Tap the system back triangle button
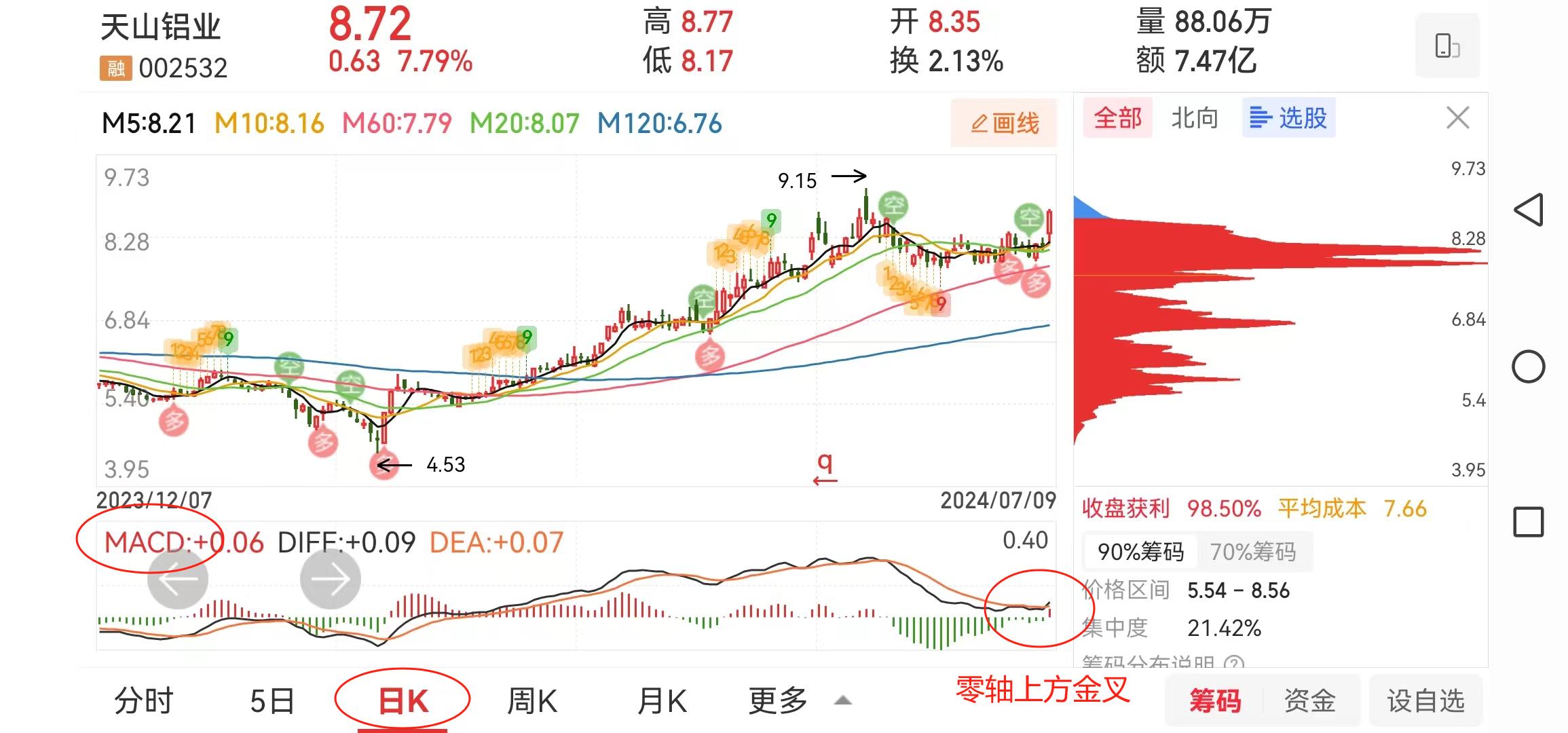1568x733 pixels. point(1529,210)
